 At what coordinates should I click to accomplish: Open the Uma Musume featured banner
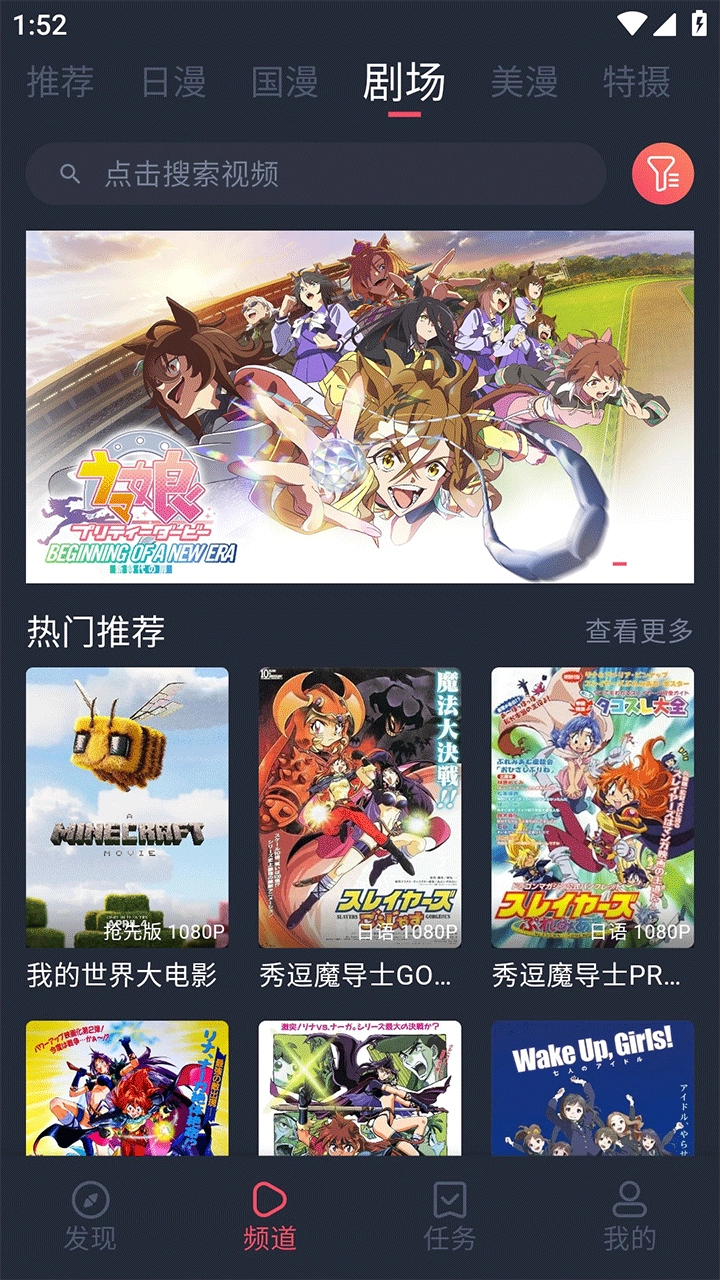click(360, 406)
